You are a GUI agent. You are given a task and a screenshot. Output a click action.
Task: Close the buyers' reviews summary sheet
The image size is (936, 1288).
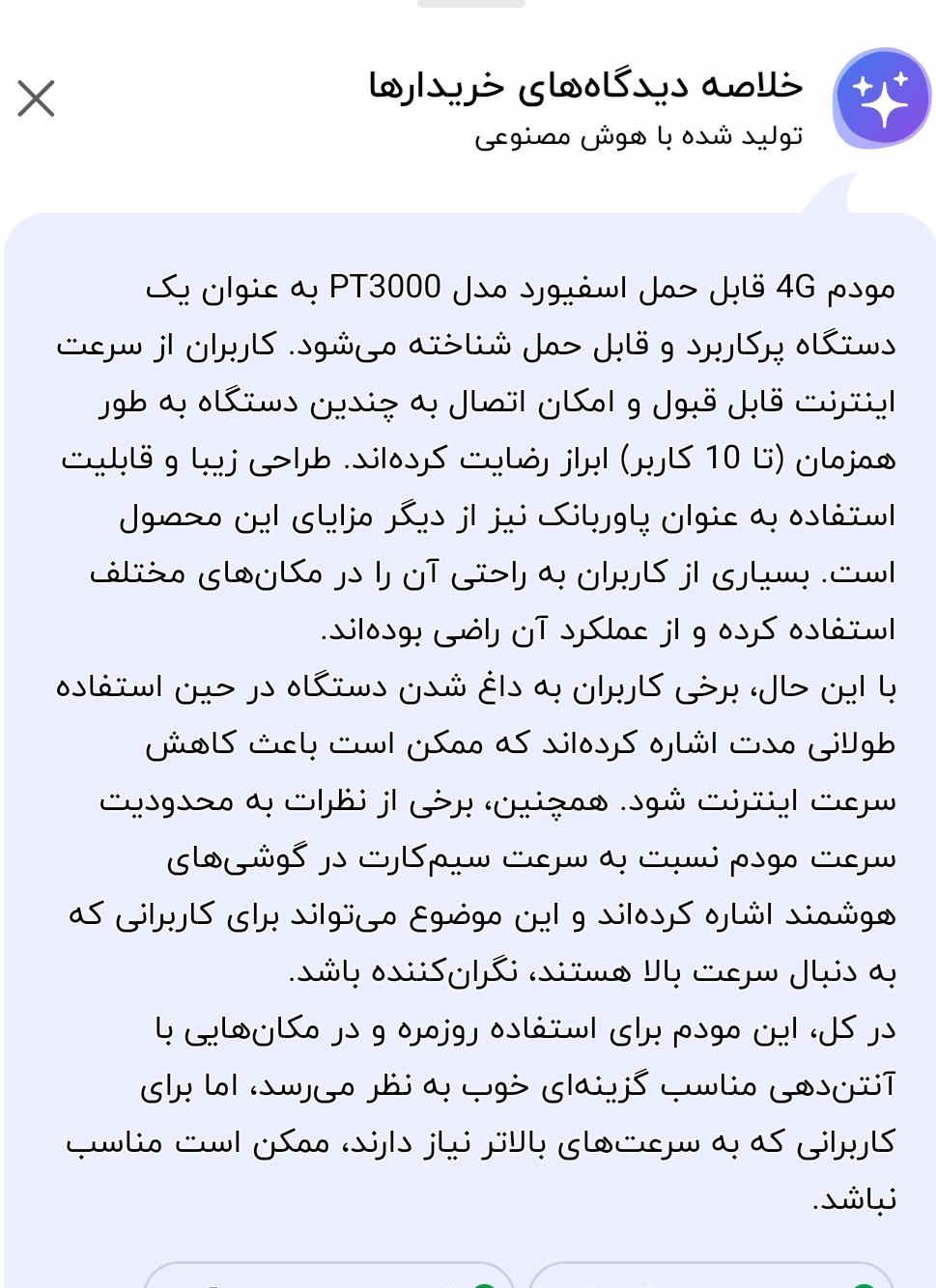(37, 98)
